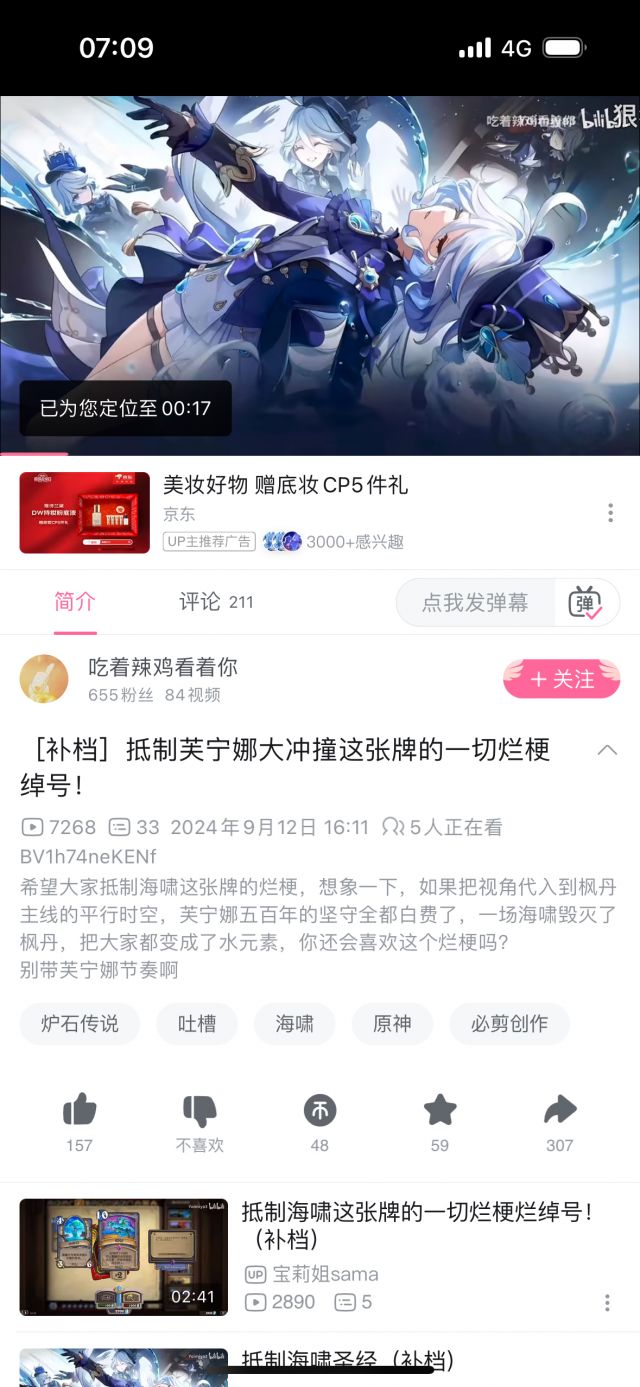Open 吃着辣鸡看着你 uploader profile
Image resolution: width=640 pixels, height=1387 pixels.
(162, 668)
